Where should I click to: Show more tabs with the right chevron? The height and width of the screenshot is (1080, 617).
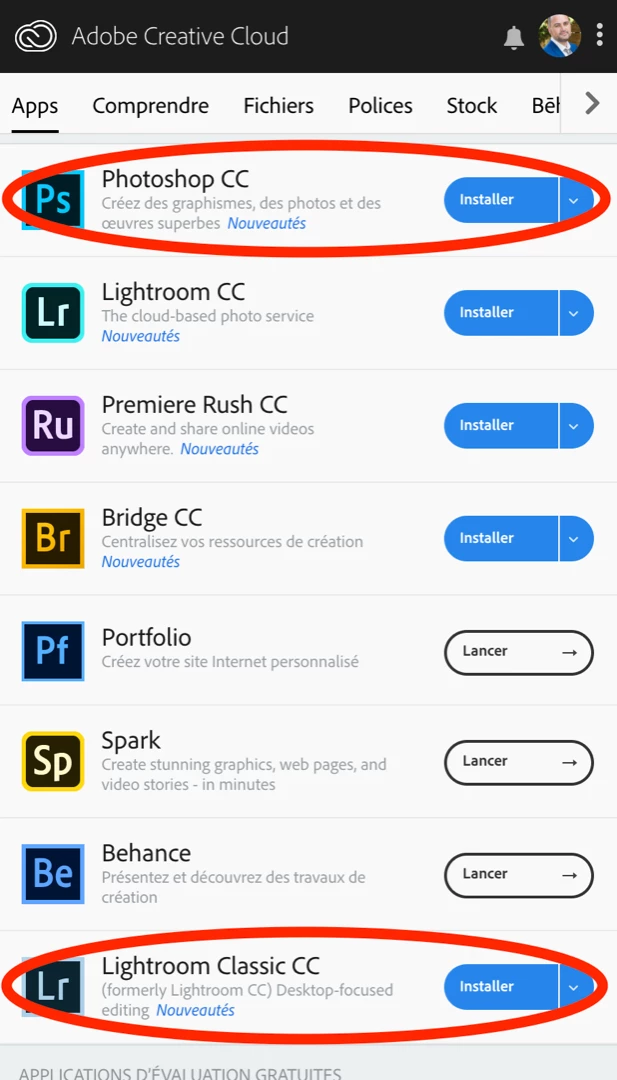[x=592, y=104]
